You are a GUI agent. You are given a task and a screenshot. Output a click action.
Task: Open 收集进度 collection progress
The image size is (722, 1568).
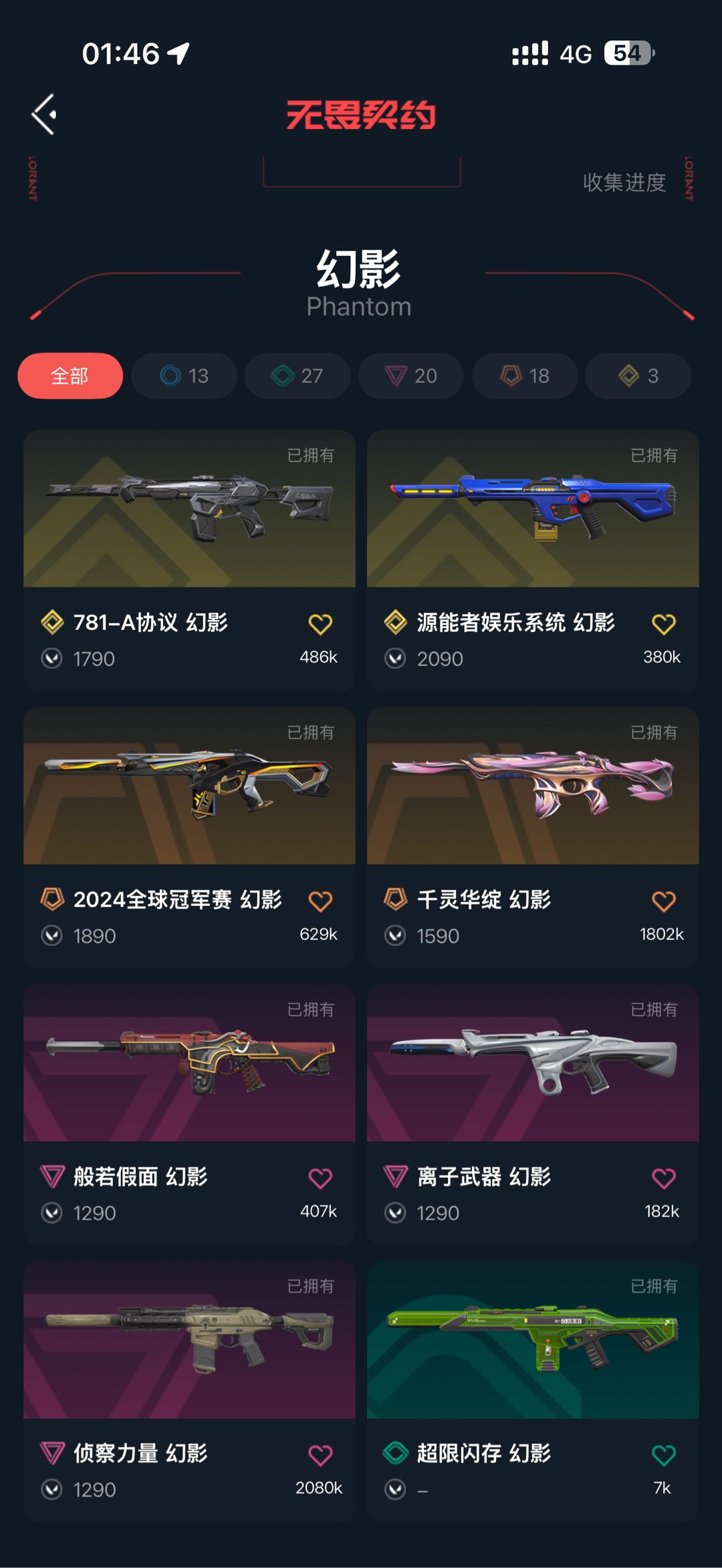624,182
